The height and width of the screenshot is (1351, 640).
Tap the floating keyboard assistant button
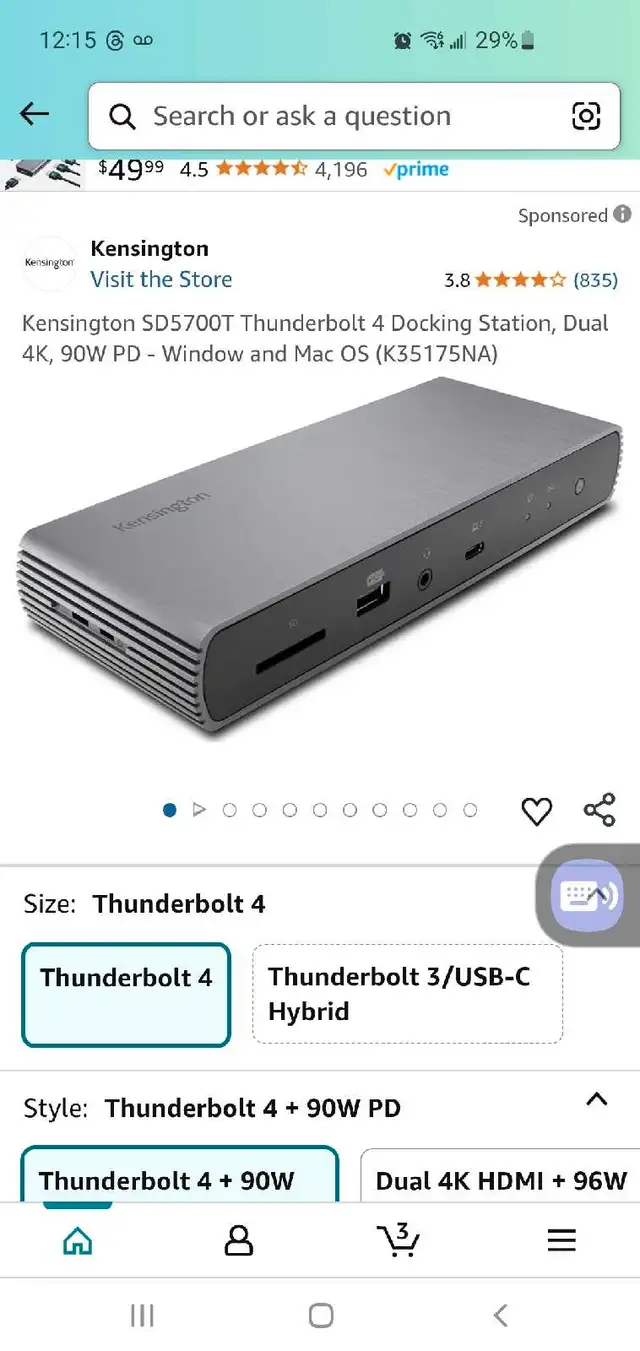pos(588,894)
